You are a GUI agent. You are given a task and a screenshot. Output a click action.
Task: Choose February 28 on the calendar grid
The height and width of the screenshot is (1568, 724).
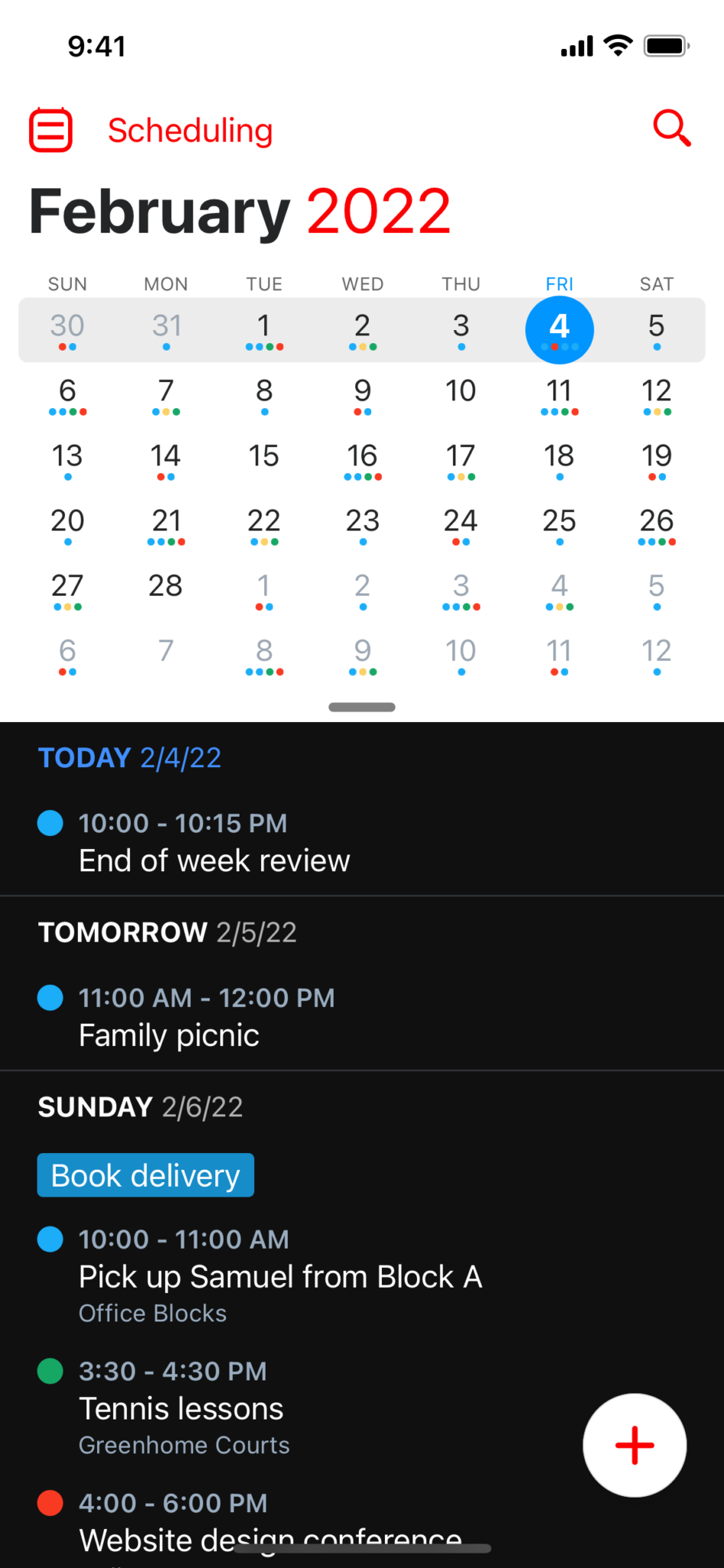coord(165,589)
